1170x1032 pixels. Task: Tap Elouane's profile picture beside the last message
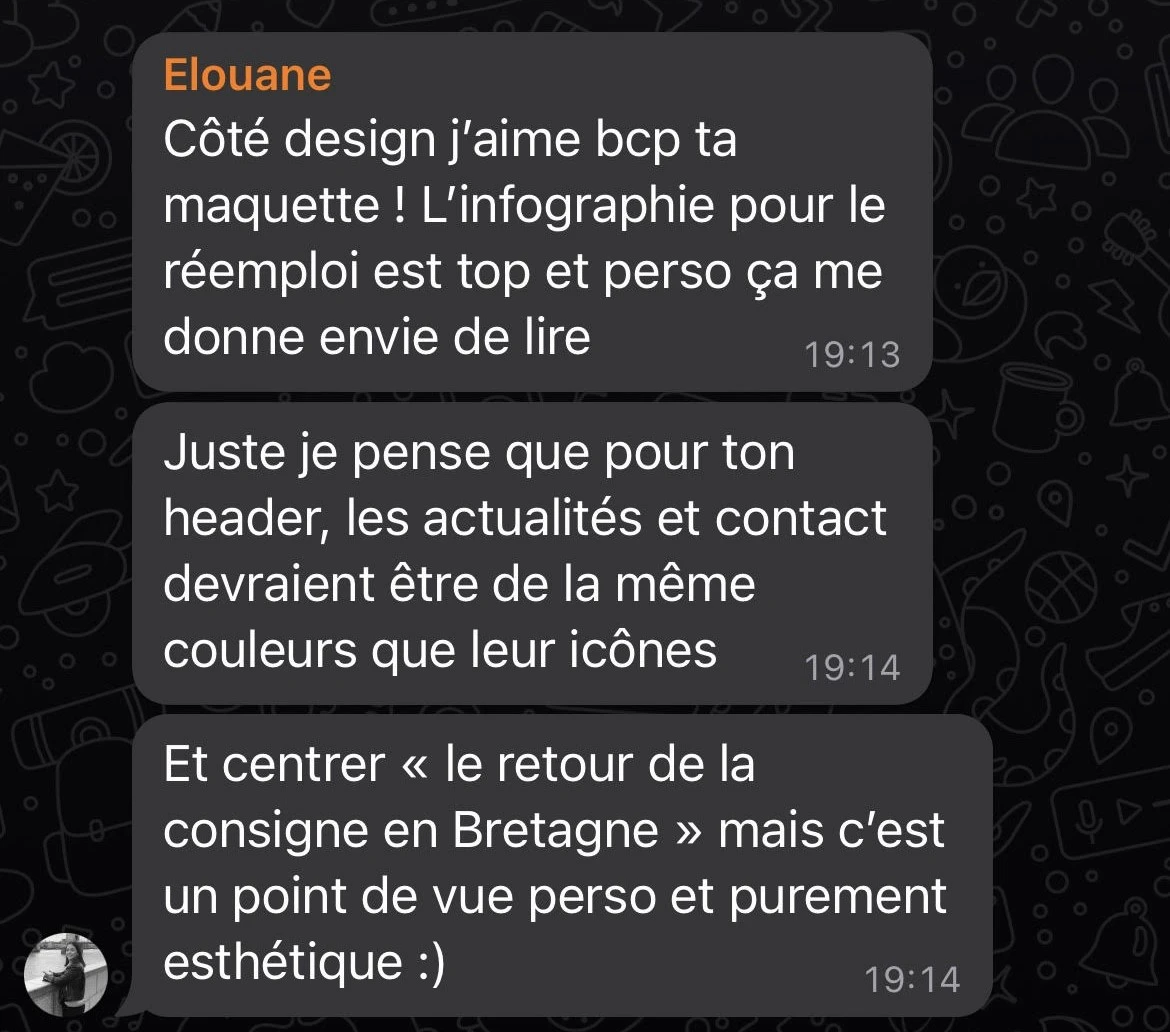click(66, 974)
